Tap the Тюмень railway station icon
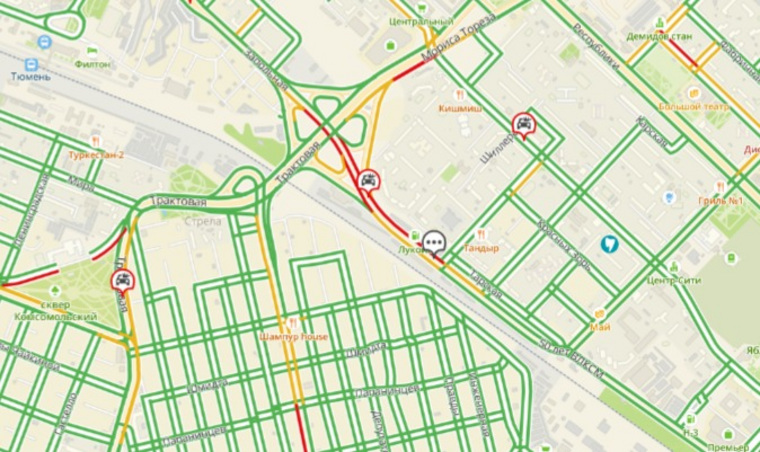The width and height of the screenshot is (760, 452). tap(44, 41)
